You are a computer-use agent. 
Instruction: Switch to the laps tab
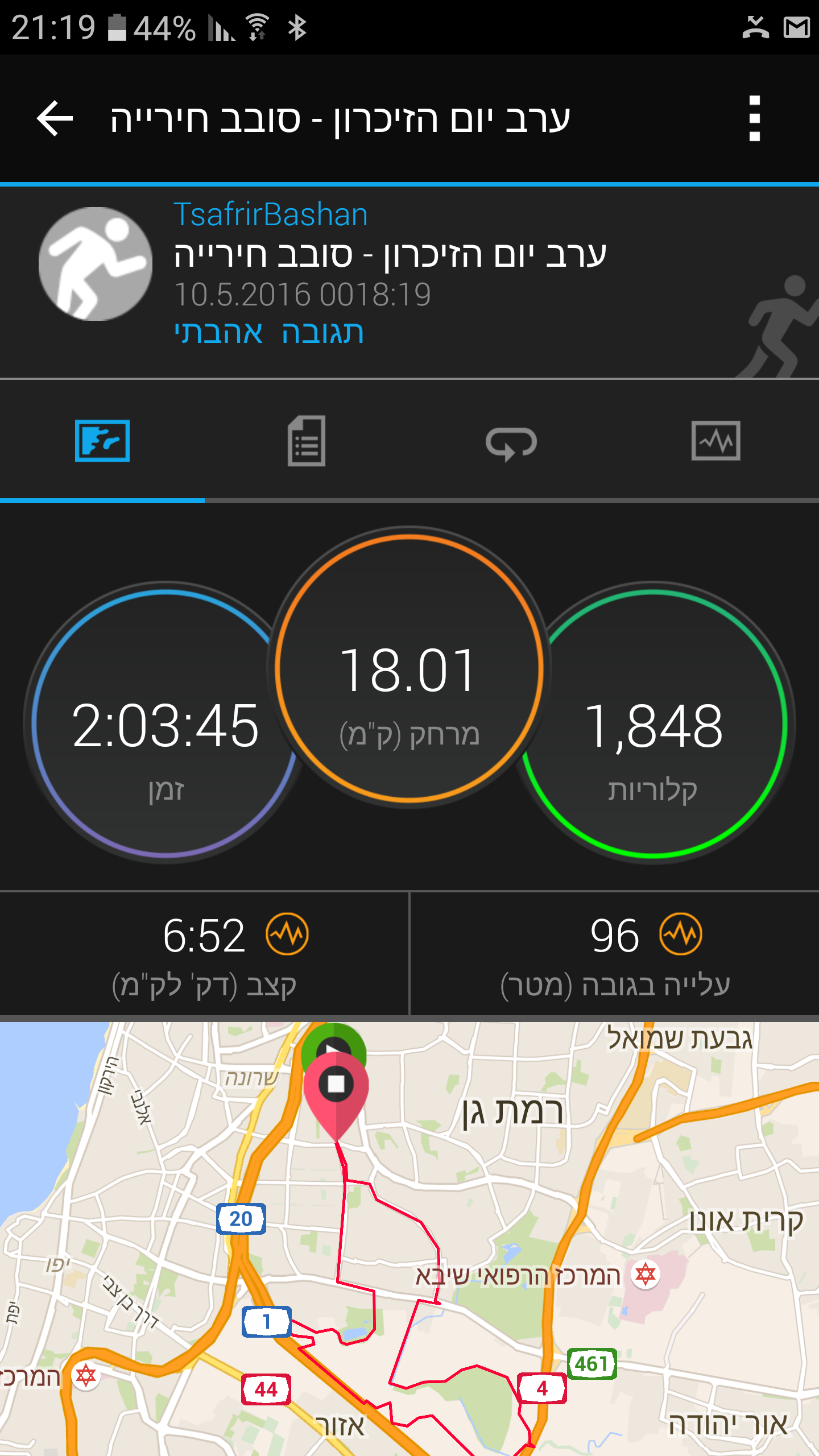coord(511,441)
